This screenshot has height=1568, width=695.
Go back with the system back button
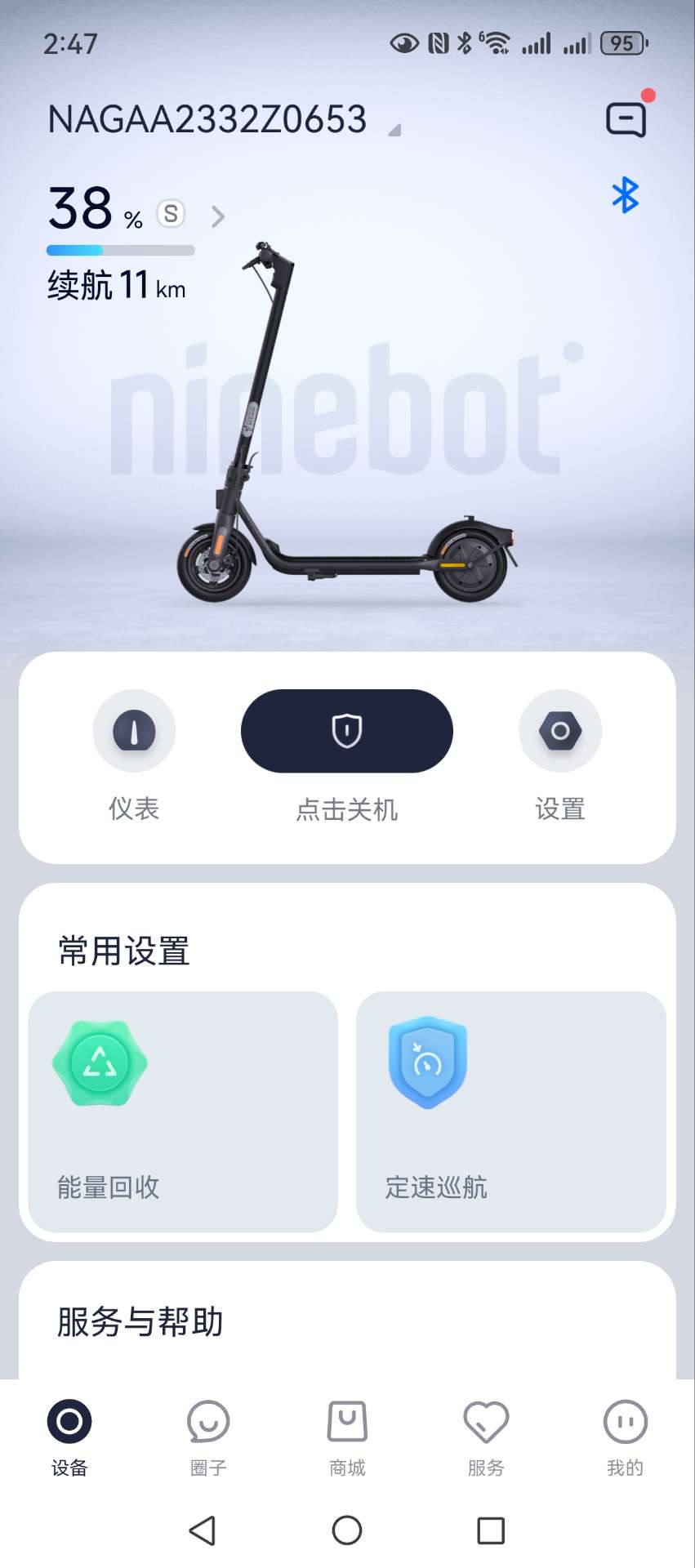[202, 1530]
